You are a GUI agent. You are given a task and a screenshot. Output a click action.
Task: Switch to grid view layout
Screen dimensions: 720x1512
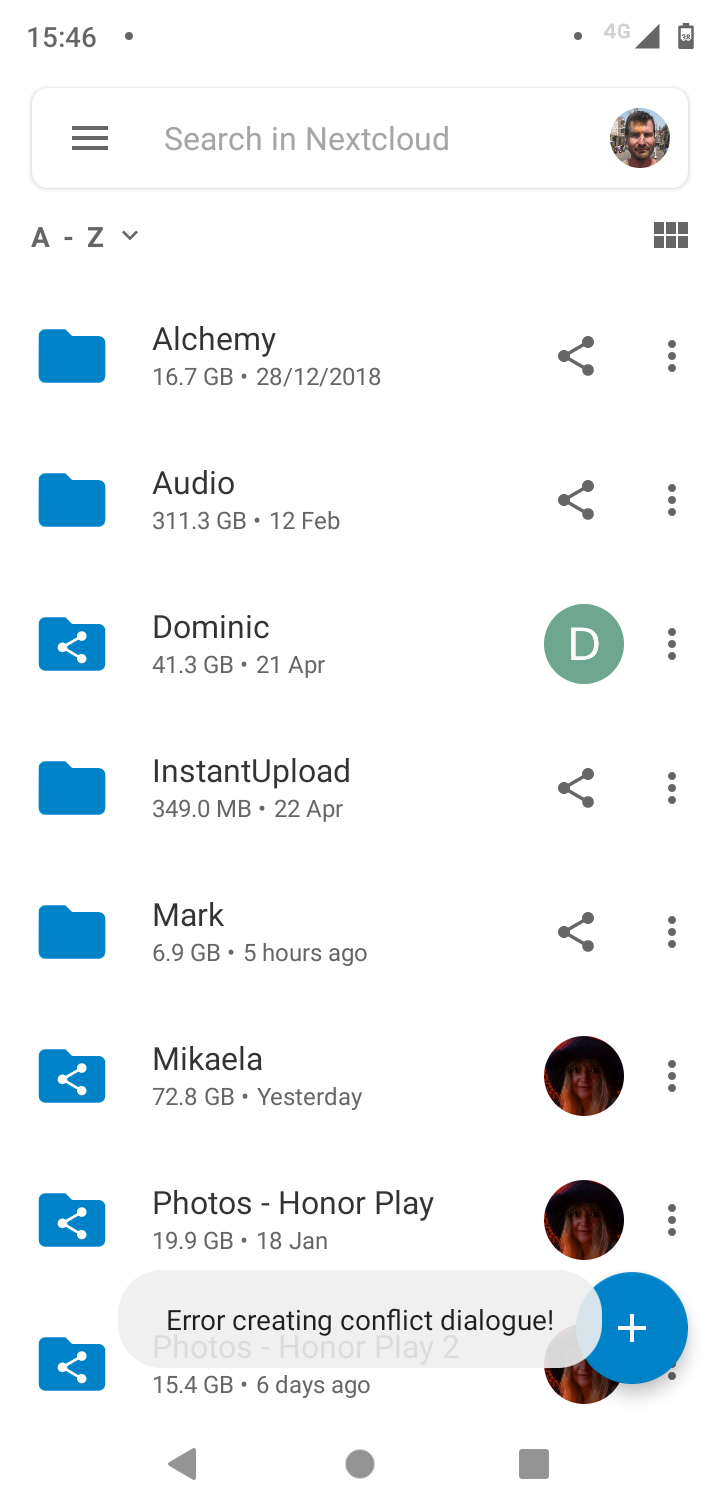[670, 235]
